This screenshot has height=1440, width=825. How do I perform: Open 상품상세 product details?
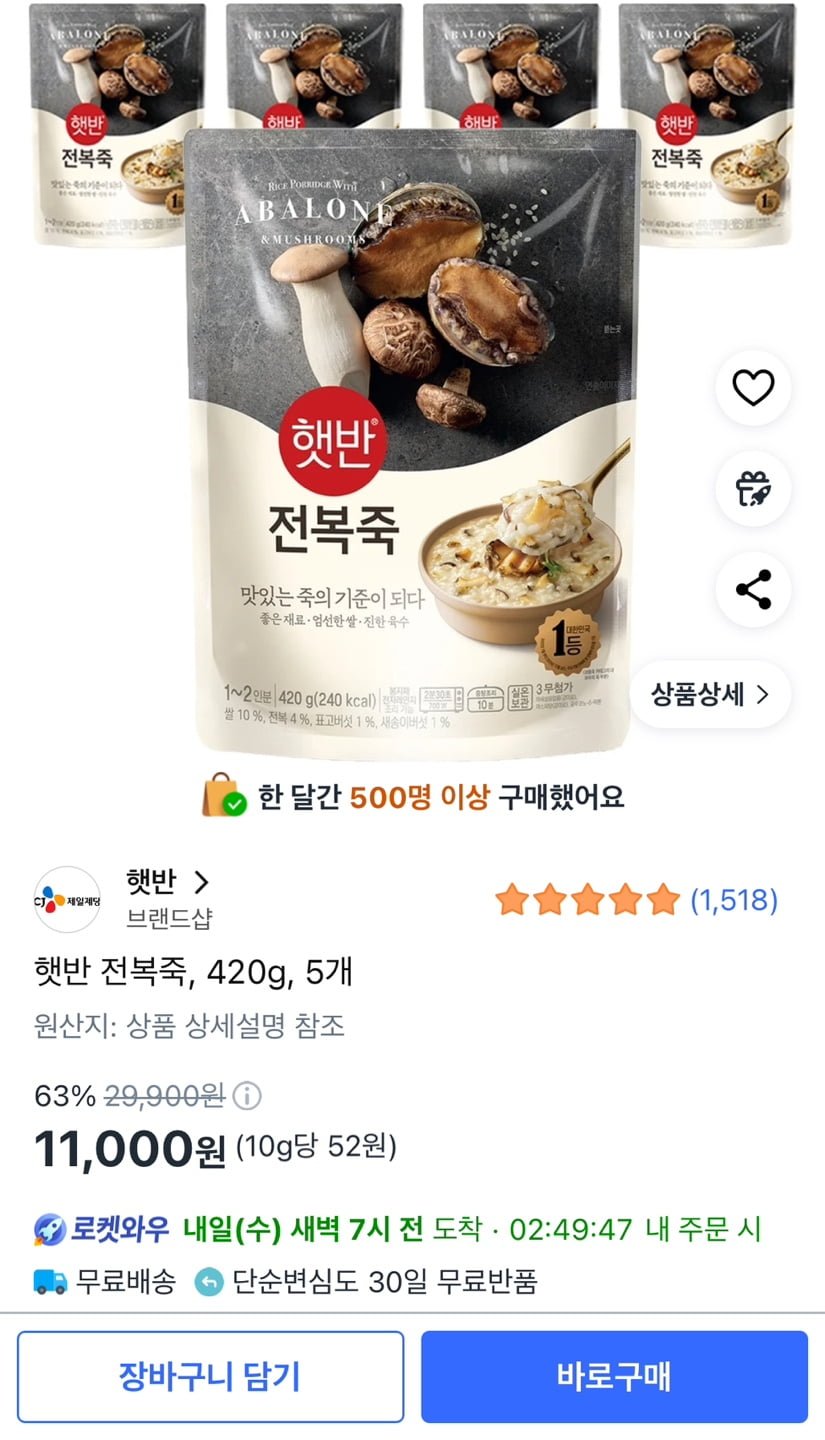tap(710, 695)
